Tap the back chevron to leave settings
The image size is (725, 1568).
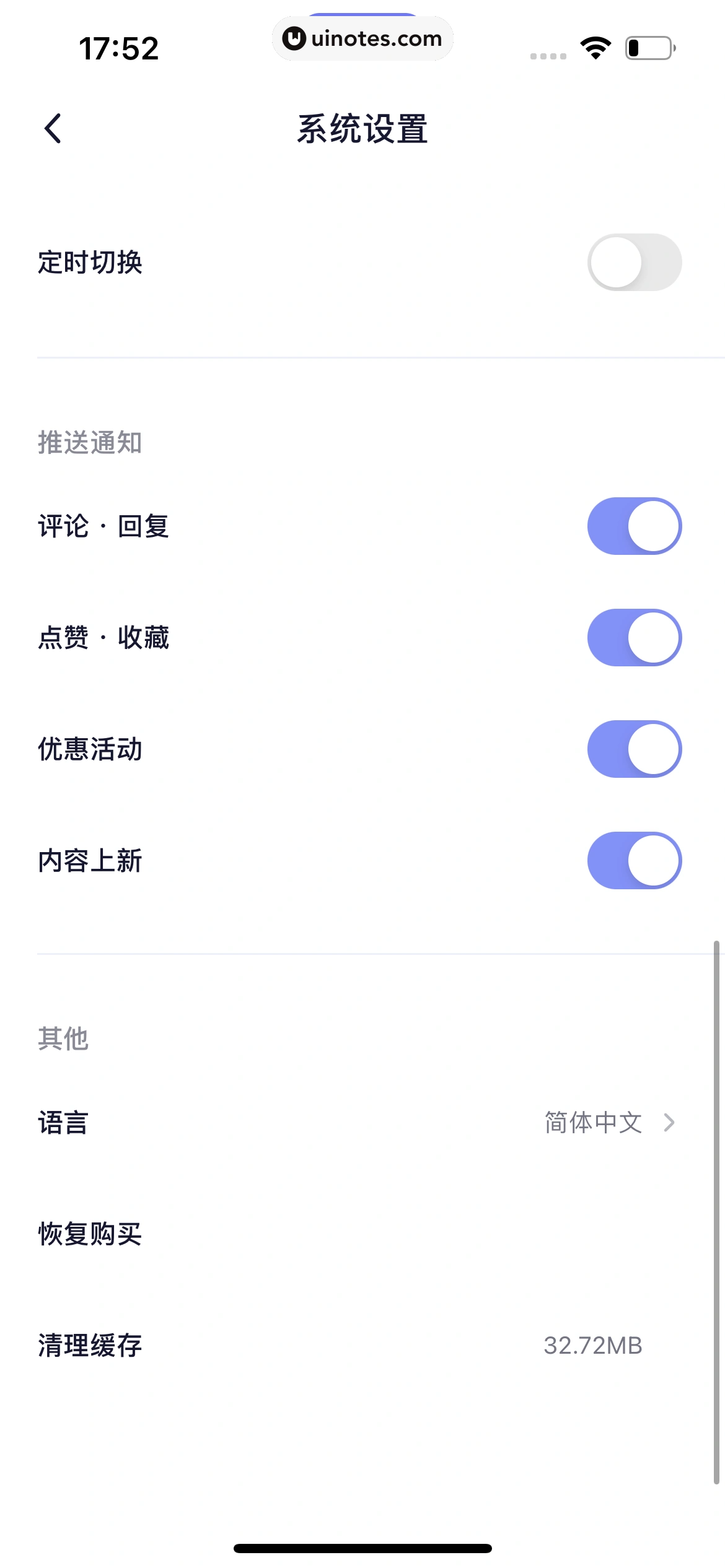coord(52,128)
